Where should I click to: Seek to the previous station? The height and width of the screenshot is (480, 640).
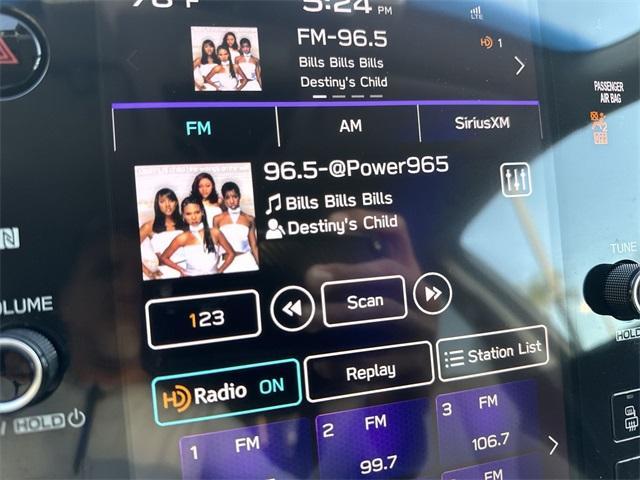pos(292,309)
